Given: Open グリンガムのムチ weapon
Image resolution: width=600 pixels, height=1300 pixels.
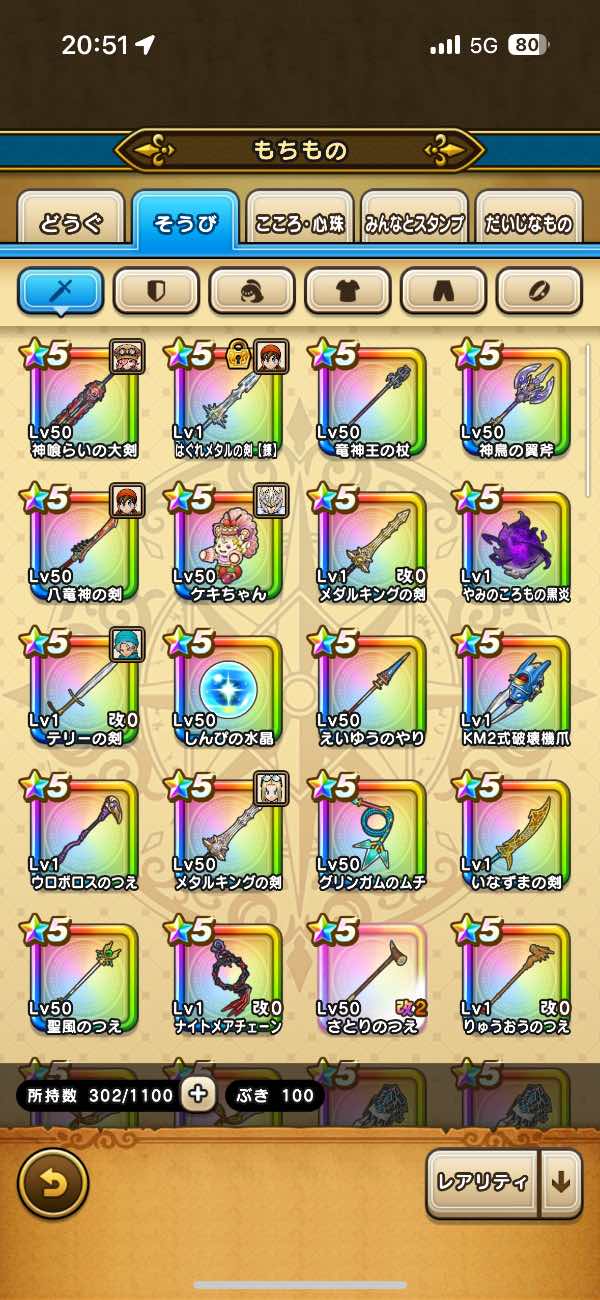Looking at the screenshot, I should (370, 833).
